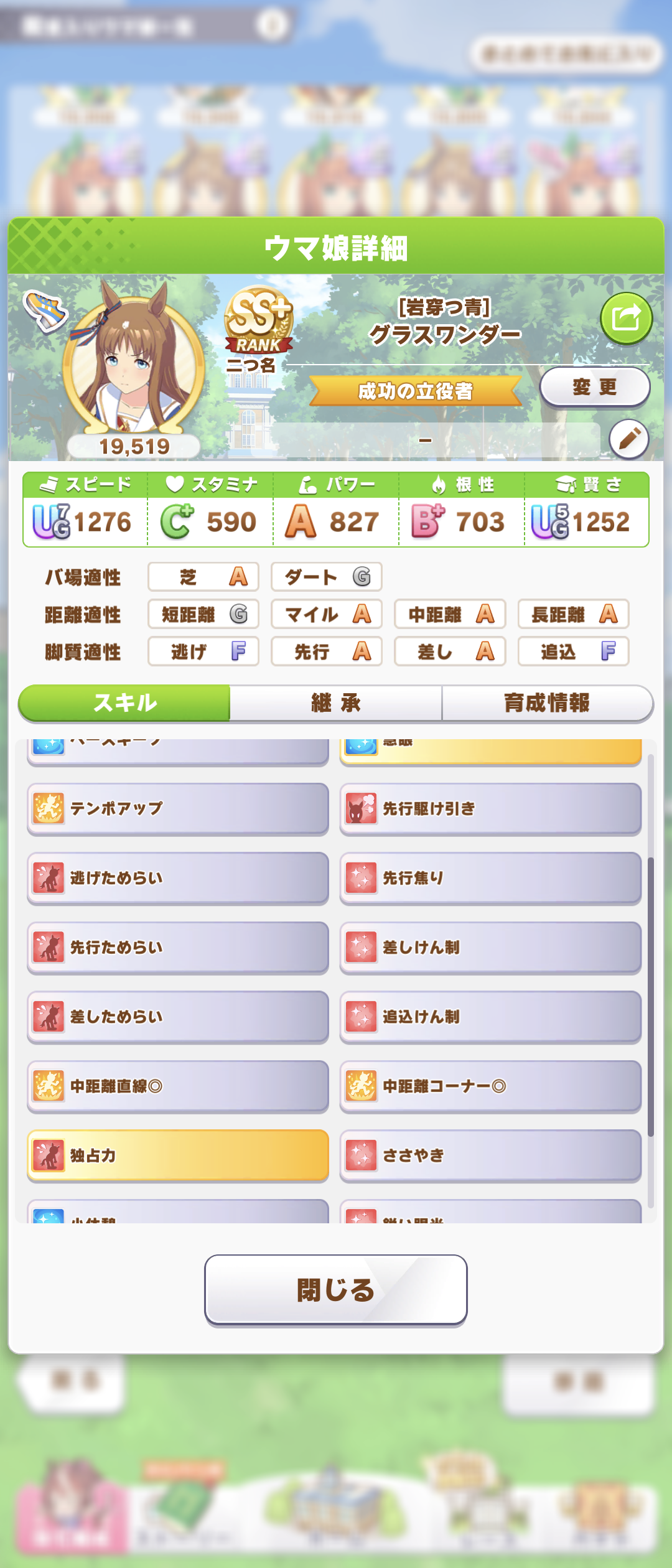Edit the memo with the pencil icon

click(x=628, y=439)
